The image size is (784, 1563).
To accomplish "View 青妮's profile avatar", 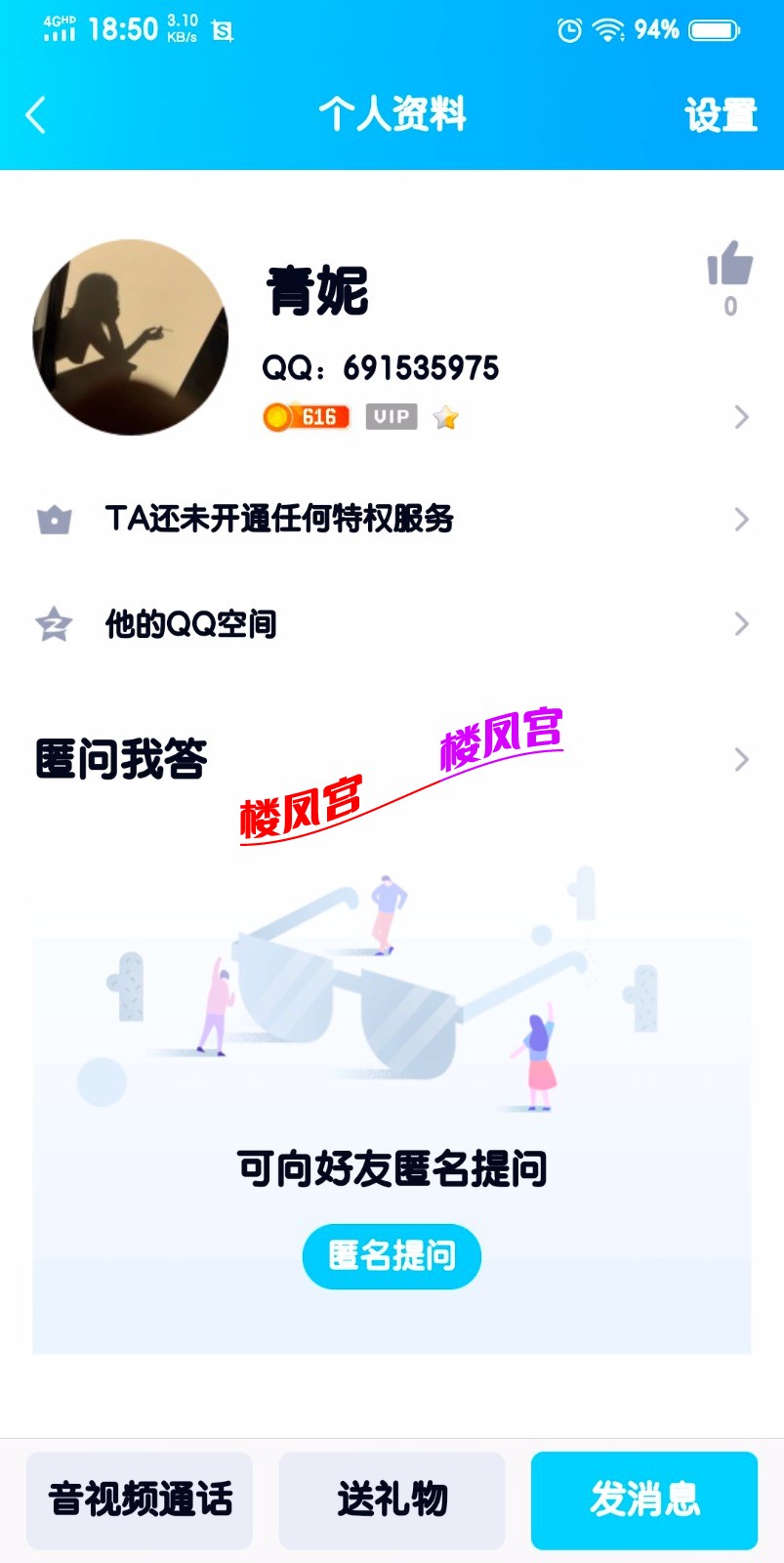I will coord(131,338).
